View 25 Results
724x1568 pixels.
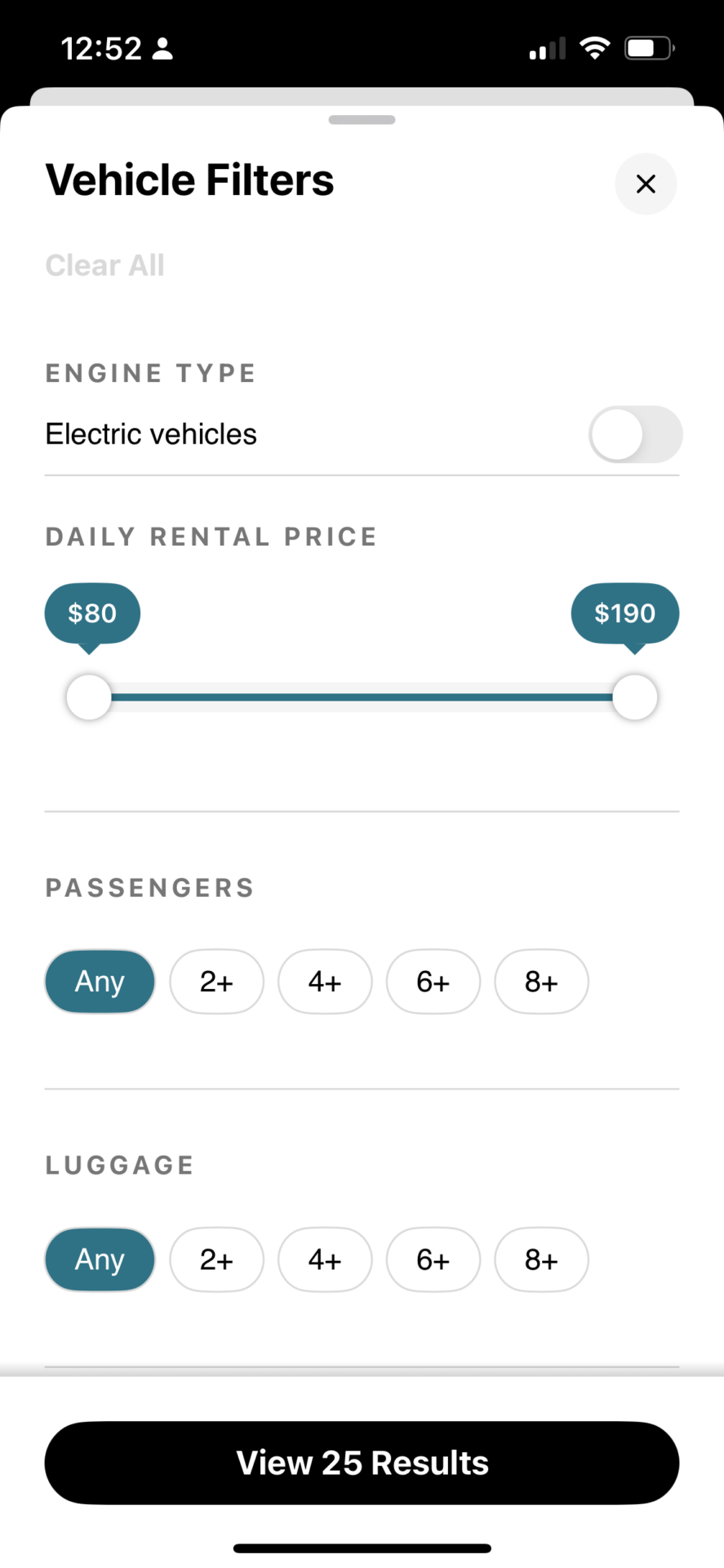click(362, 1463)
